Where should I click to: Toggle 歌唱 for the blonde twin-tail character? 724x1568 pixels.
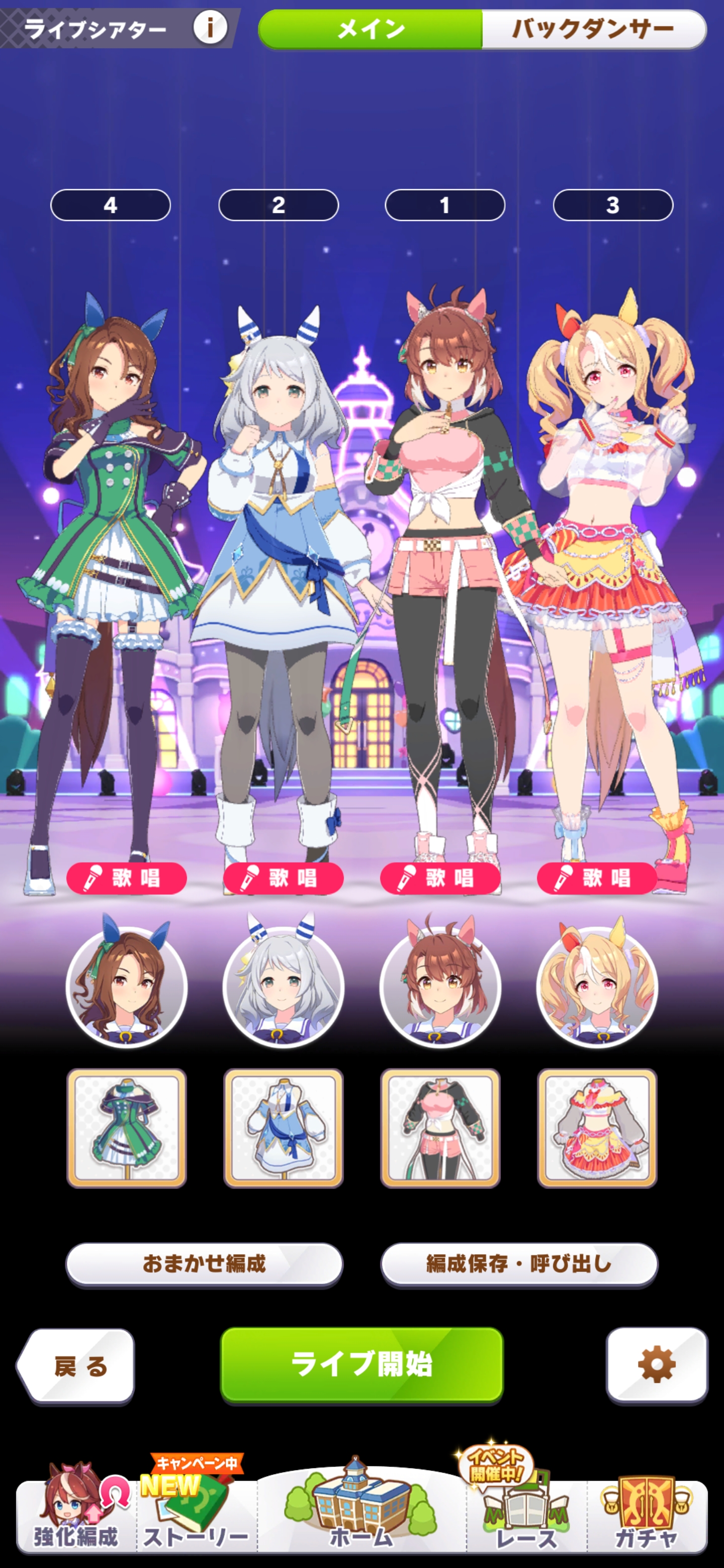[x=597, y=878]
